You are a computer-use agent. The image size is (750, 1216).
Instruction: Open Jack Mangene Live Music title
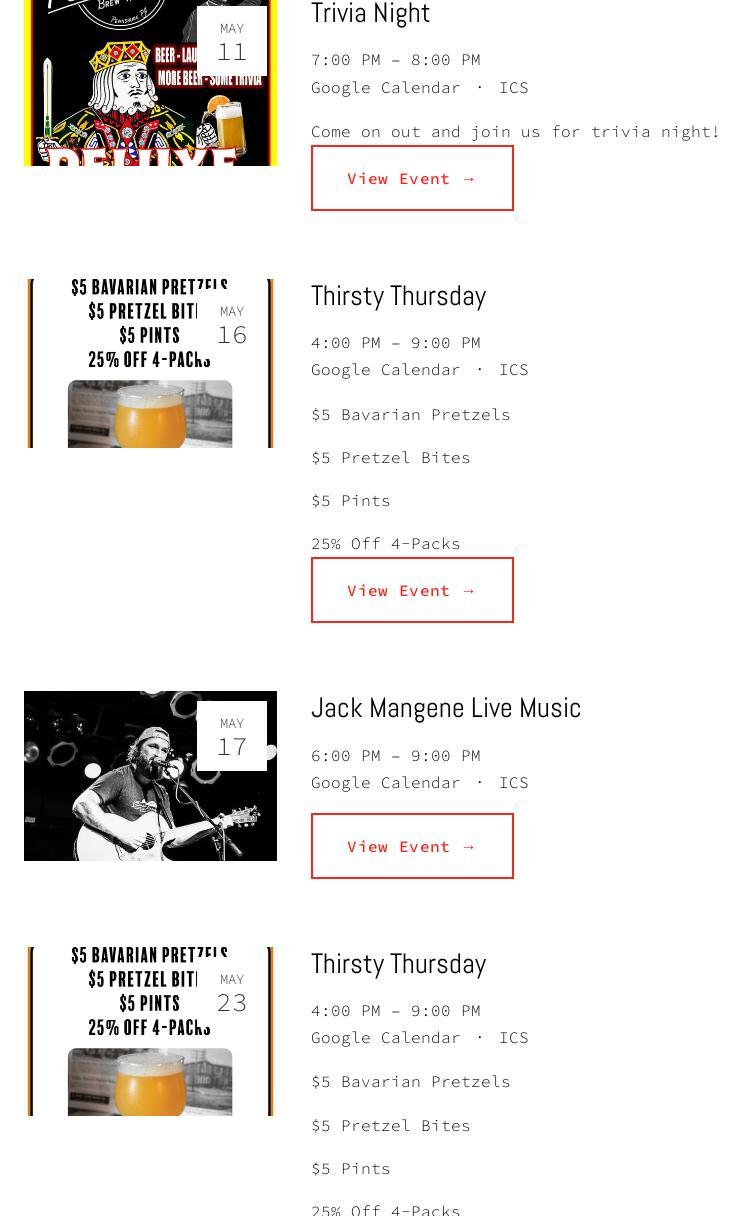coord(445,708)
